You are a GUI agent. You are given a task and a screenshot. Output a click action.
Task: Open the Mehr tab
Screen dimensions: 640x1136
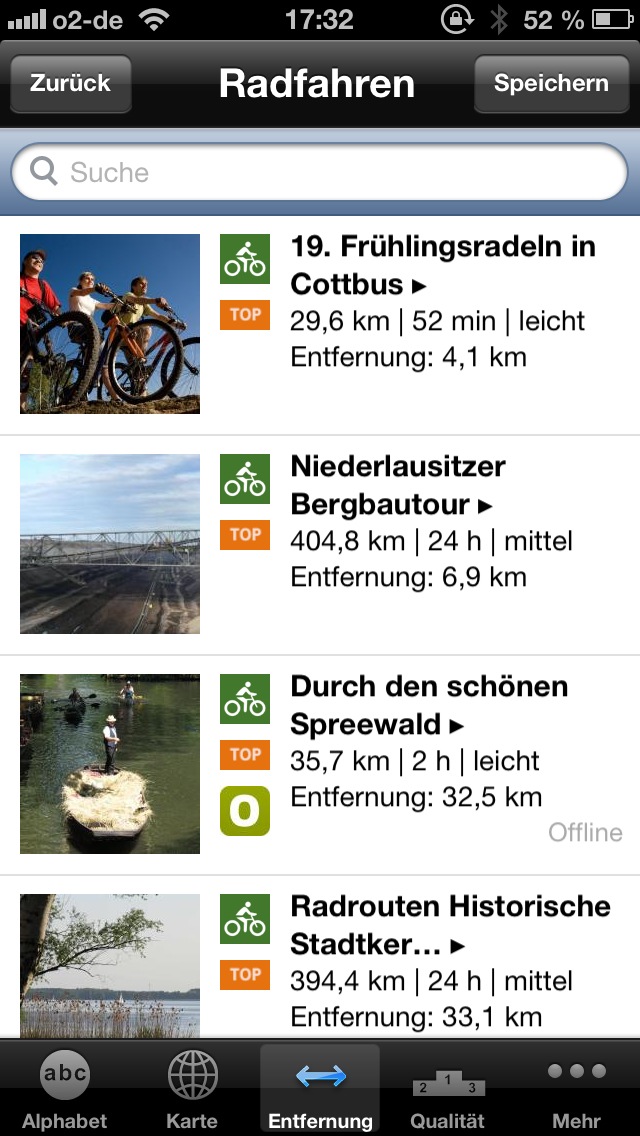[x=576, y=1090]
